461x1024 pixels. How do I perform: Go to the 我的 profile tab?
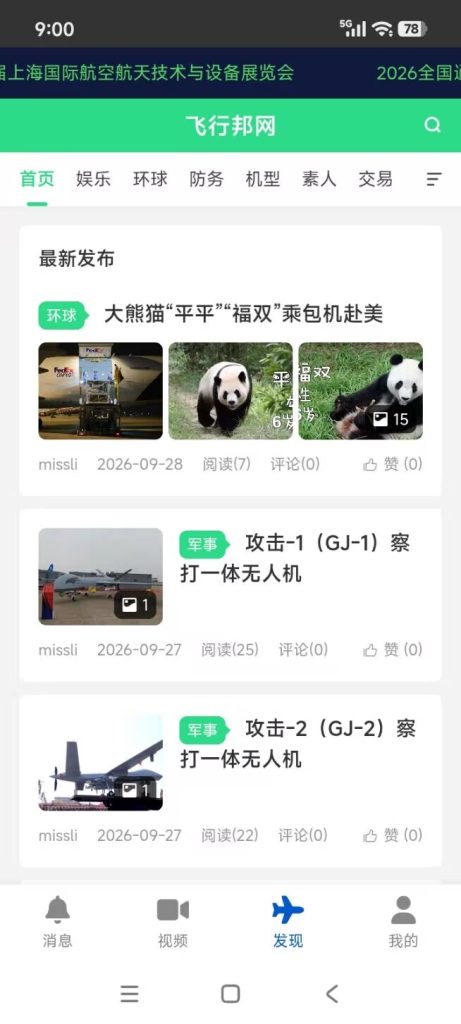pyautogui.click(x=403, y=922)
